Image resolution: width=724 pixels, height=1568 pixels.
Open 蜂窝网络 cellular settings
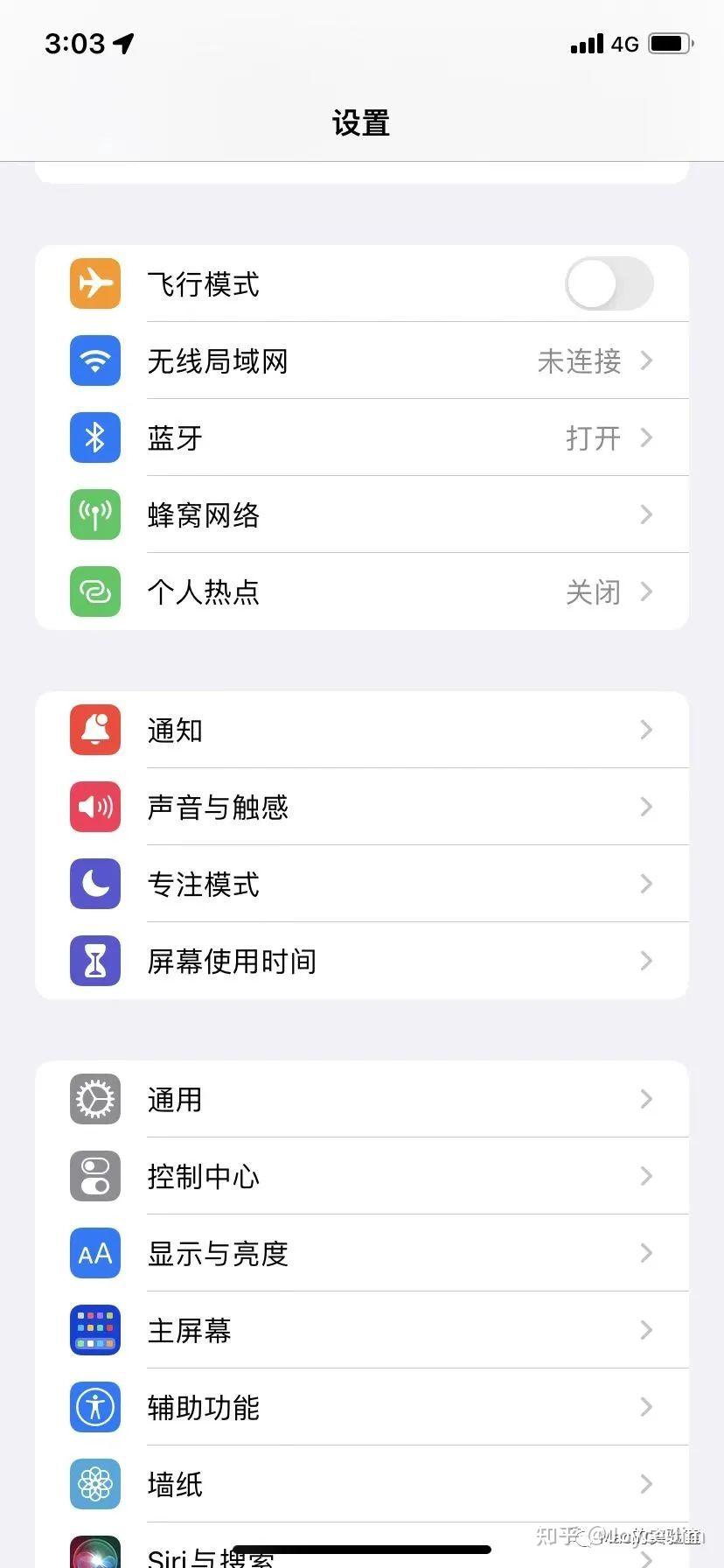tap(362, 514)
